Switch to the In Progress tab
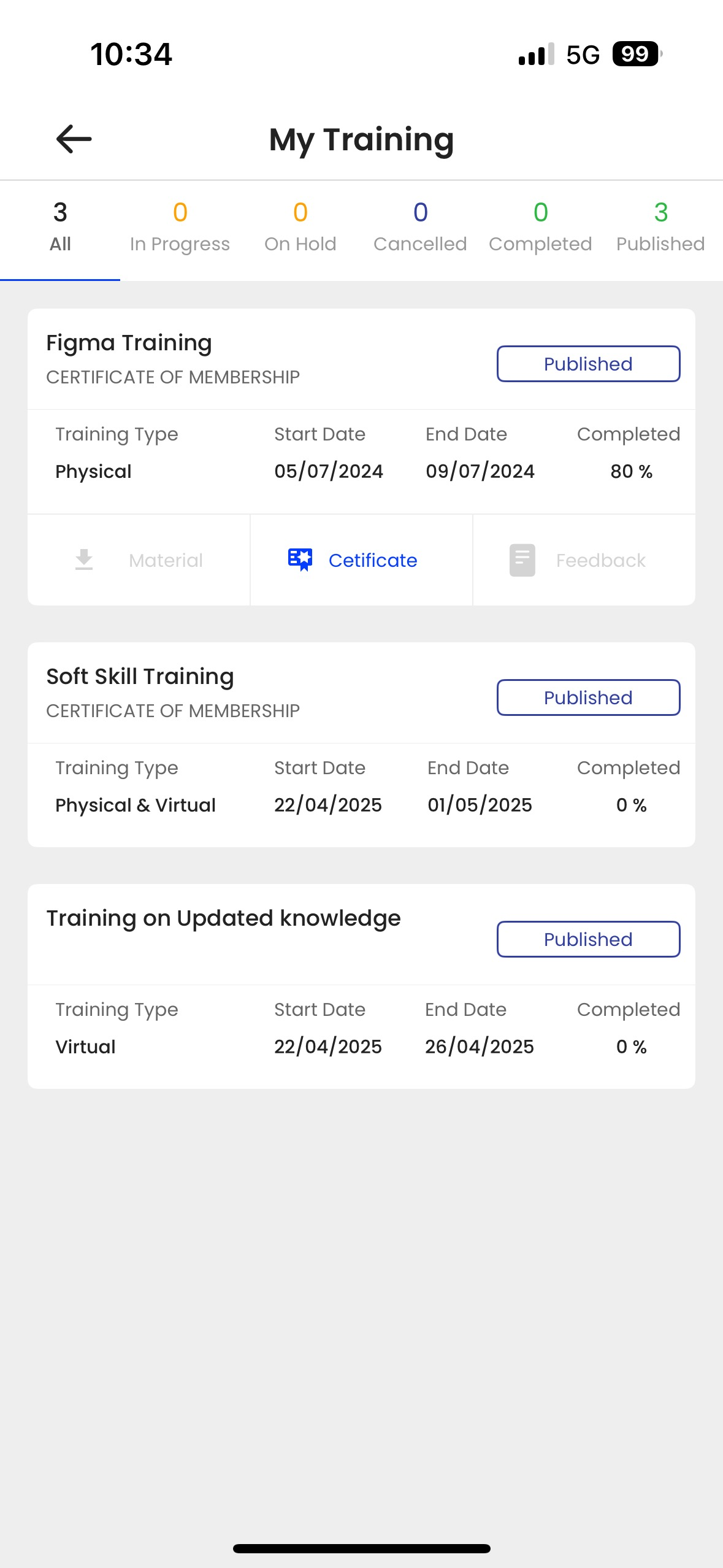 (x=180, y=229)
